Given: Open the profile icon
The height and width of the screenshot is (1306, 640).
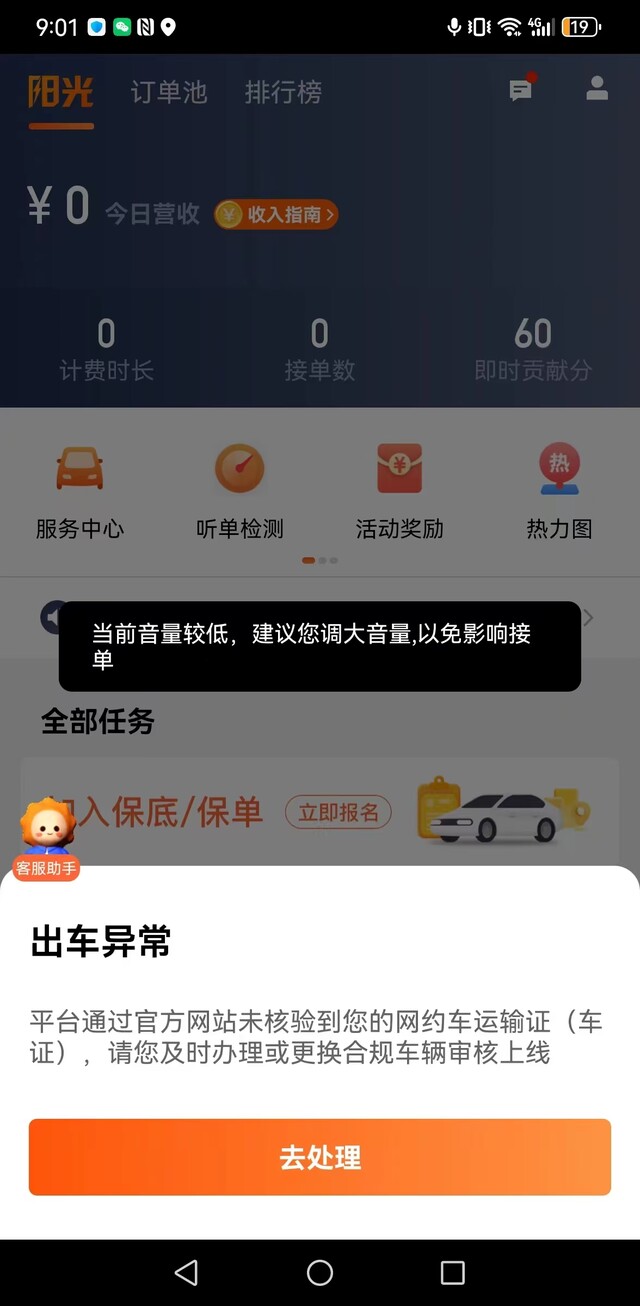Looking at the screenshot, I should [x=597, y=89].
